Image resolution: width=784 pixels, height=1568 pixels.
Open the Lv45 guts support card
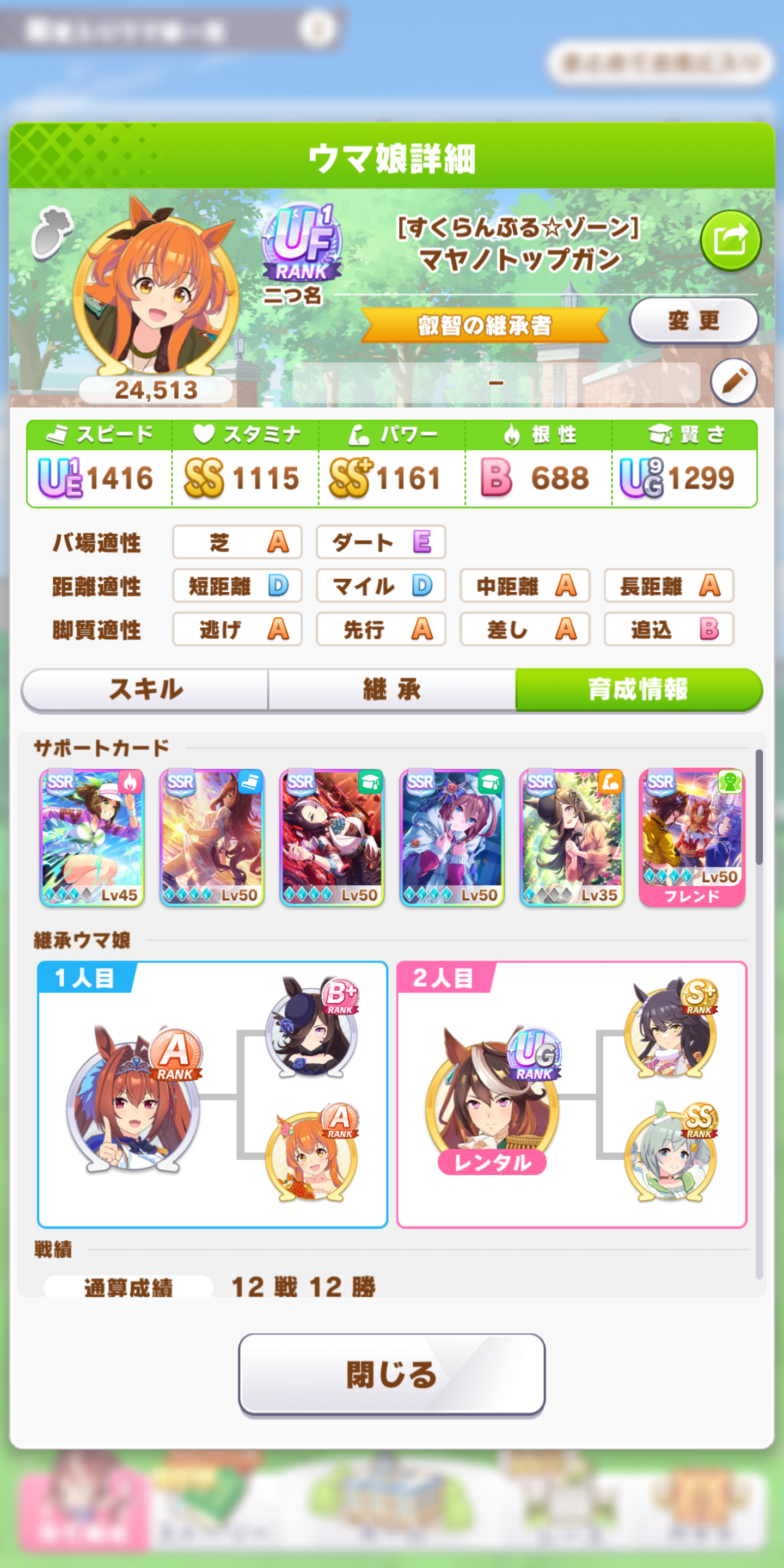tap(92, 837)
